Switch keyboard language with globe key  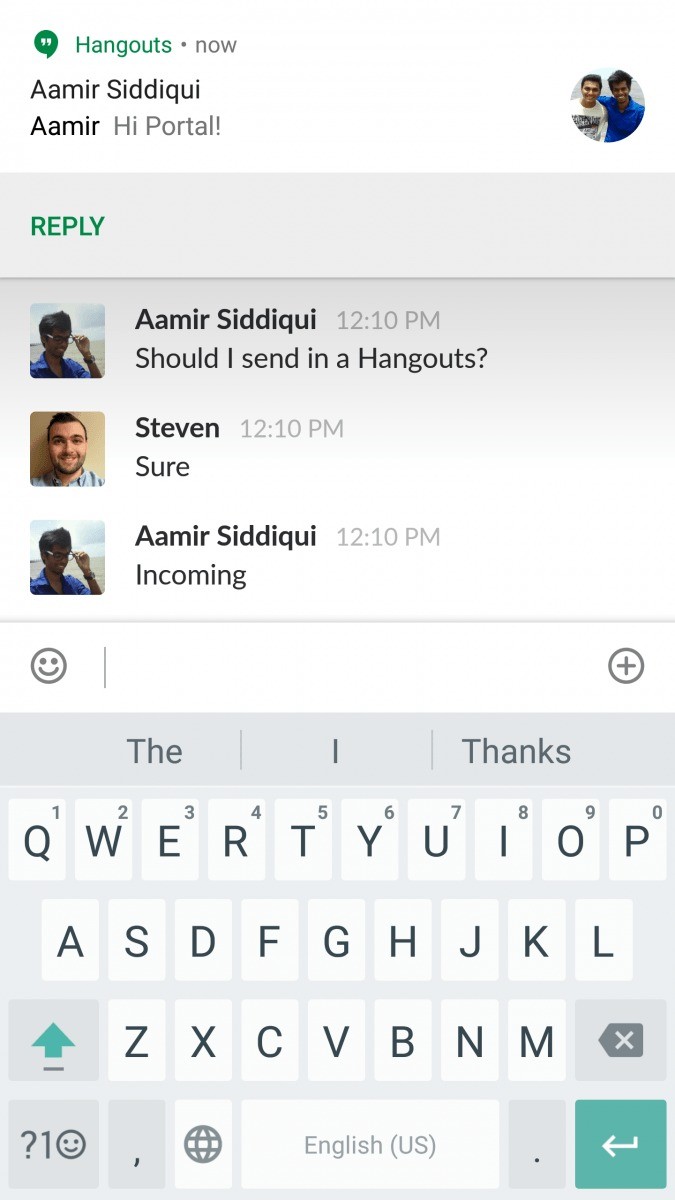[203, 1144]
